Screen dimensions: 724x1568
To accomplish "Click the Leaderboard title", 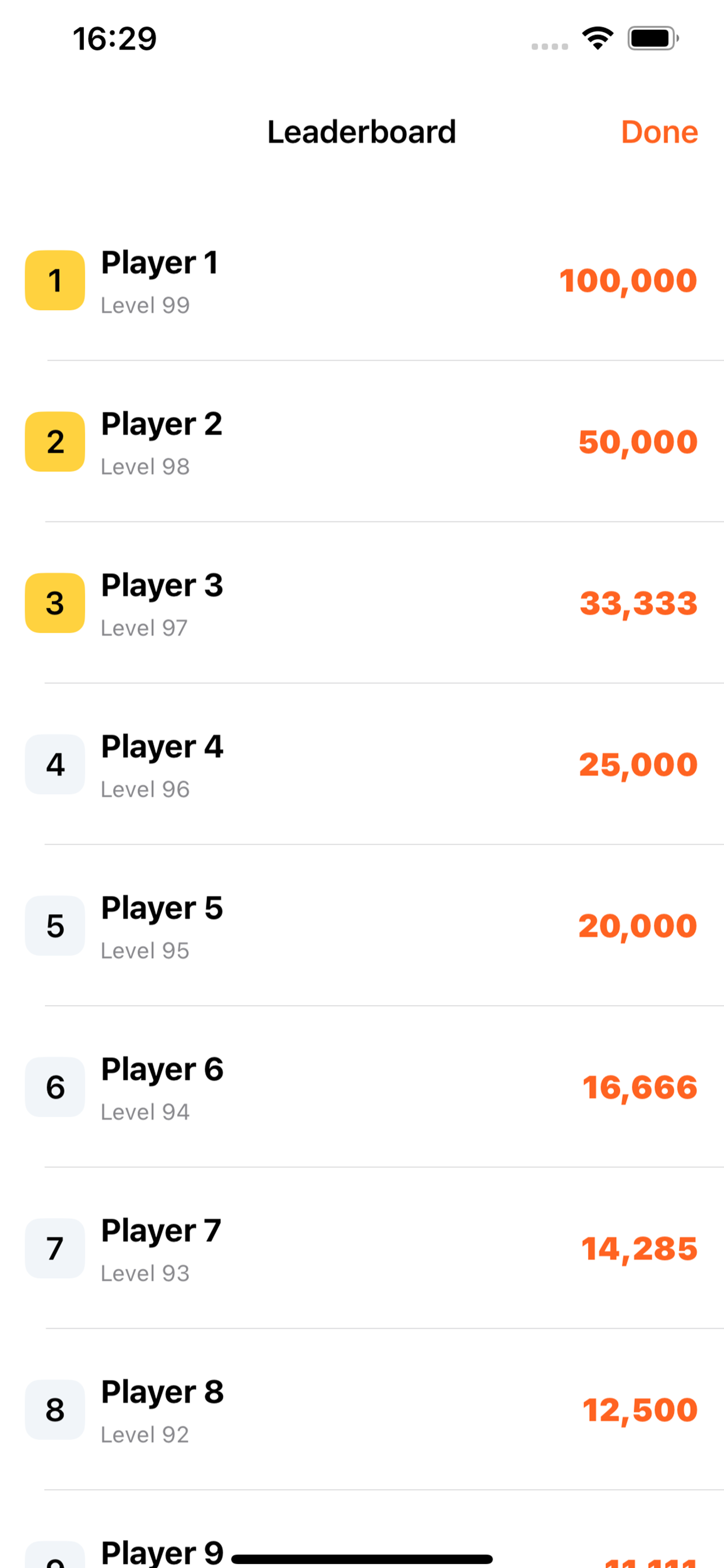I will coord(362,132).
